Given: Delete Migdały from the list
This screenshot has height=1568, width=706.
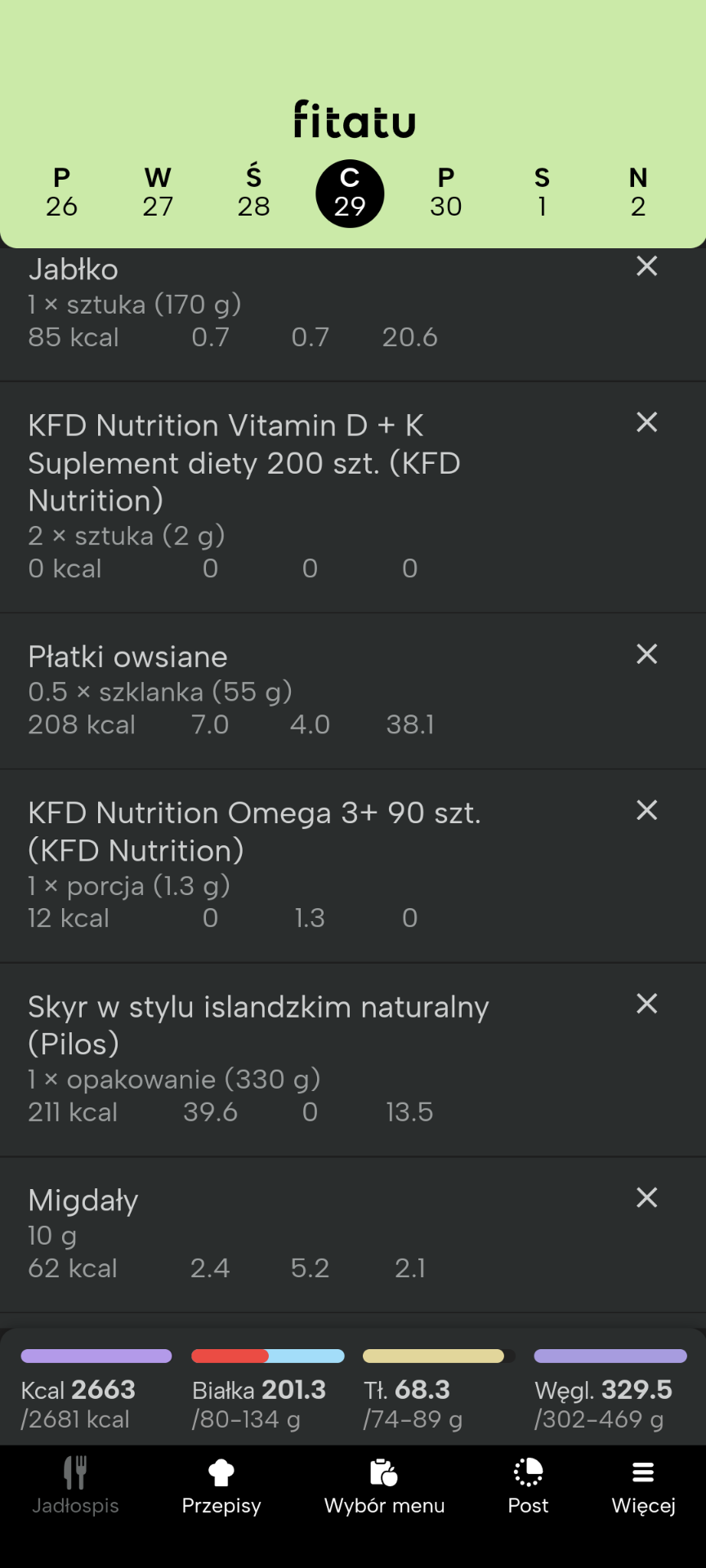Looking at the screenshot, I should pos(646,1198).
